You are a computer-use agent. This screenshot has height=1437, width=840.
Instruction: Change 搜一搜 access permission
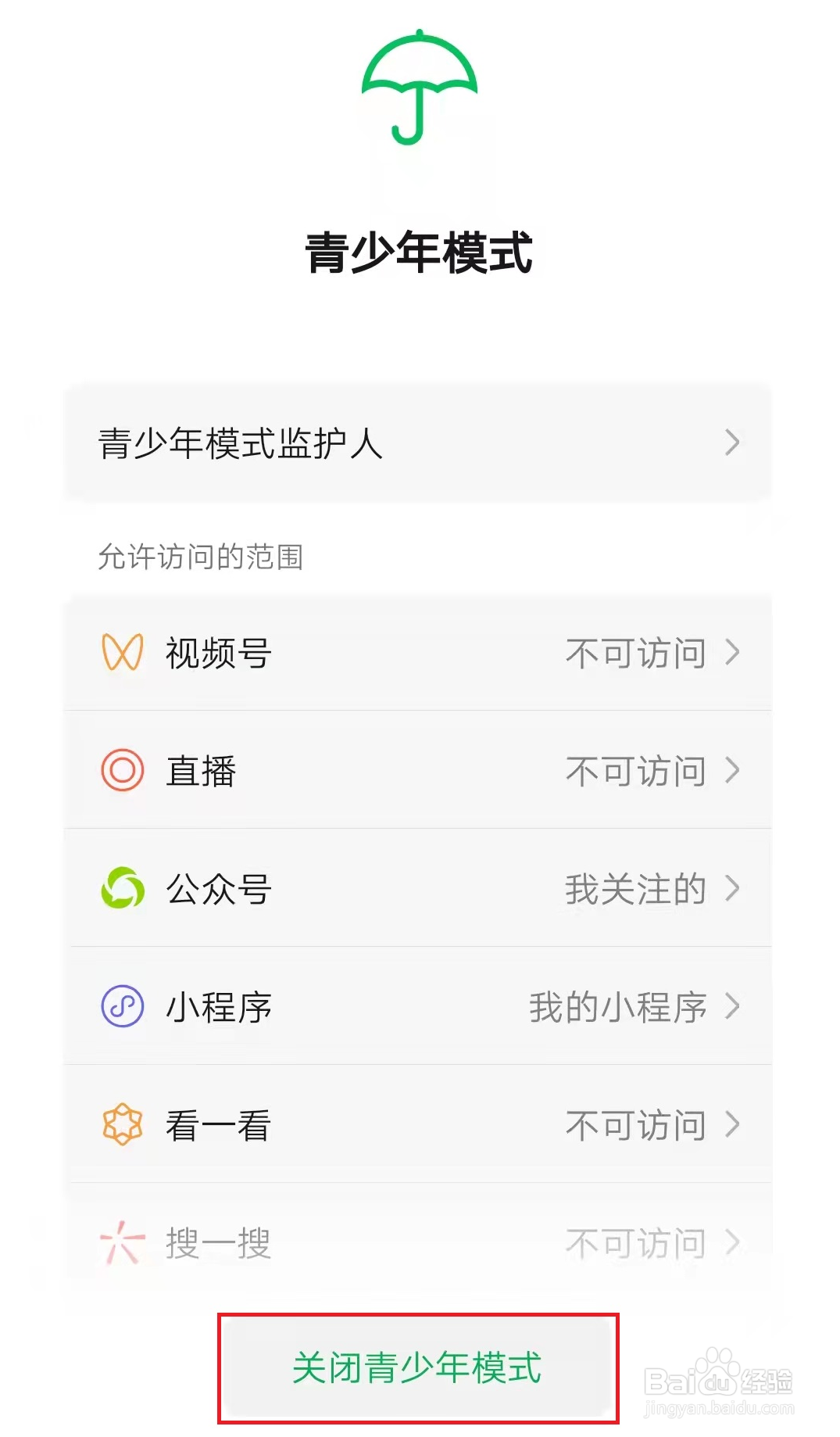(x=417, y=1242)
